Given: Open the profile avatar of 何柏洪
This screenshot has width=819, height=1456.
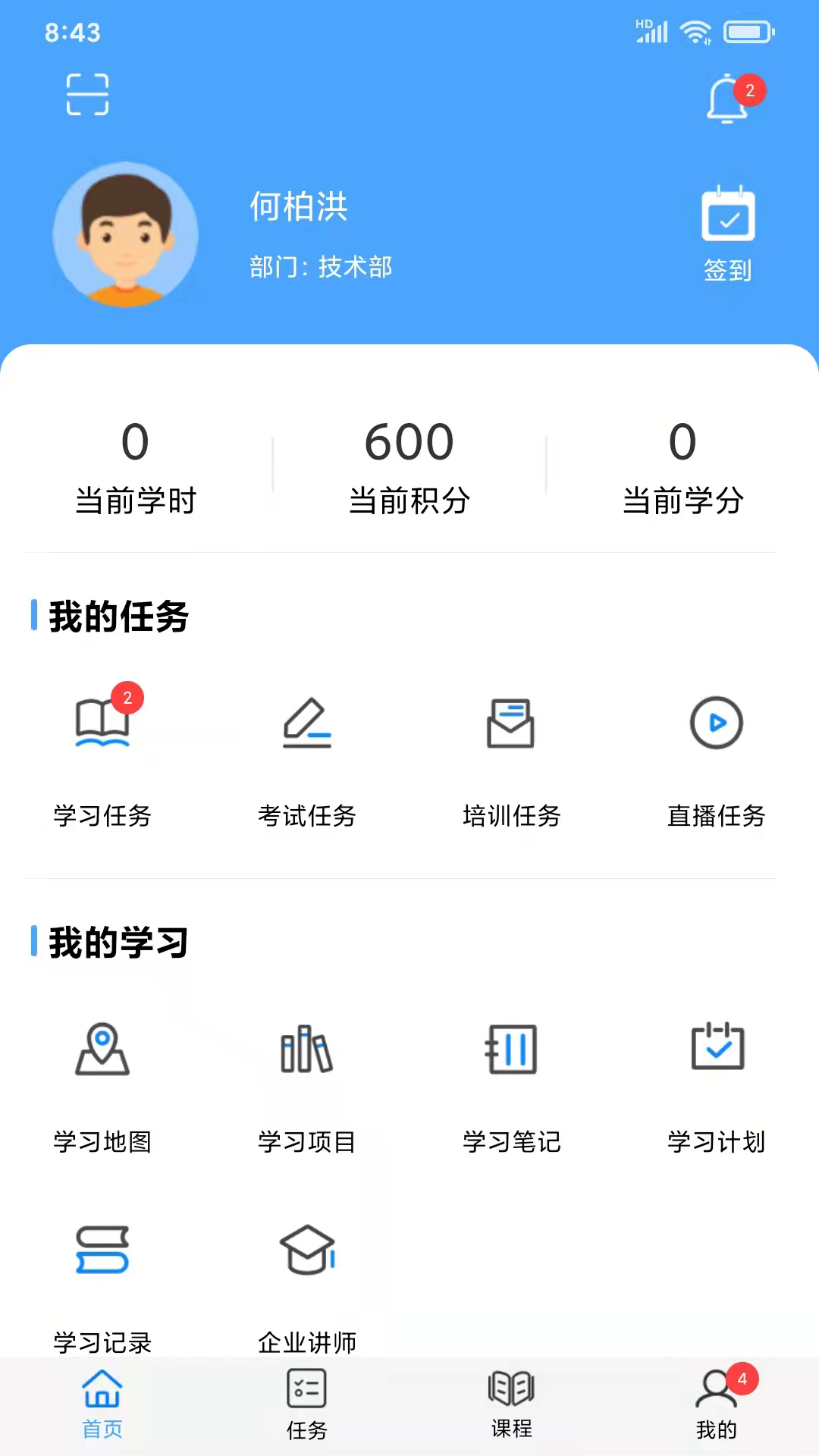Looking at the screenshot, I should [x=125, y=234].
